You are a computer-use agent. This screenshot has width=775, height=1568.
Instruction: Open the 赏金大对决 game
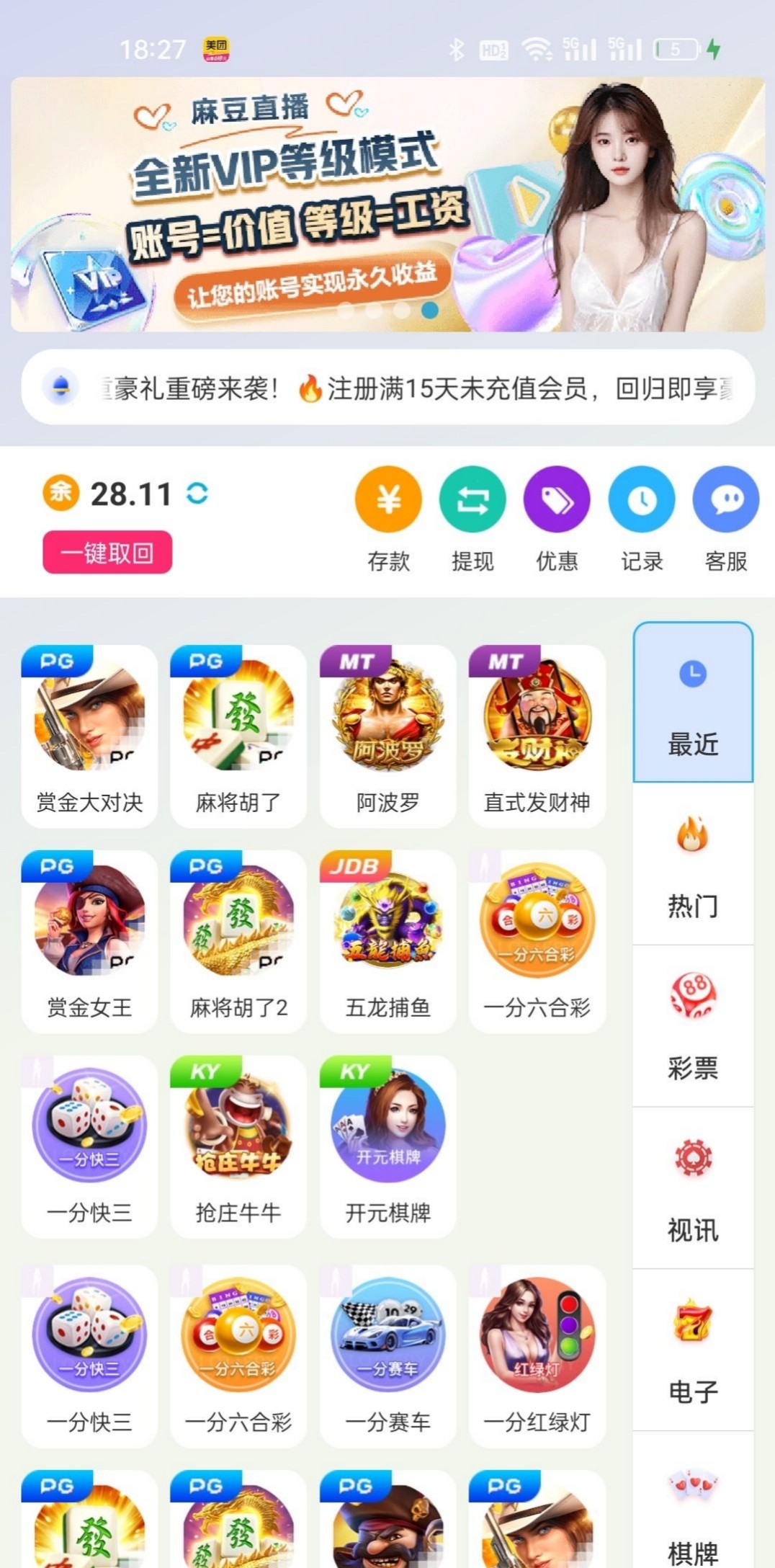(90, 736)
